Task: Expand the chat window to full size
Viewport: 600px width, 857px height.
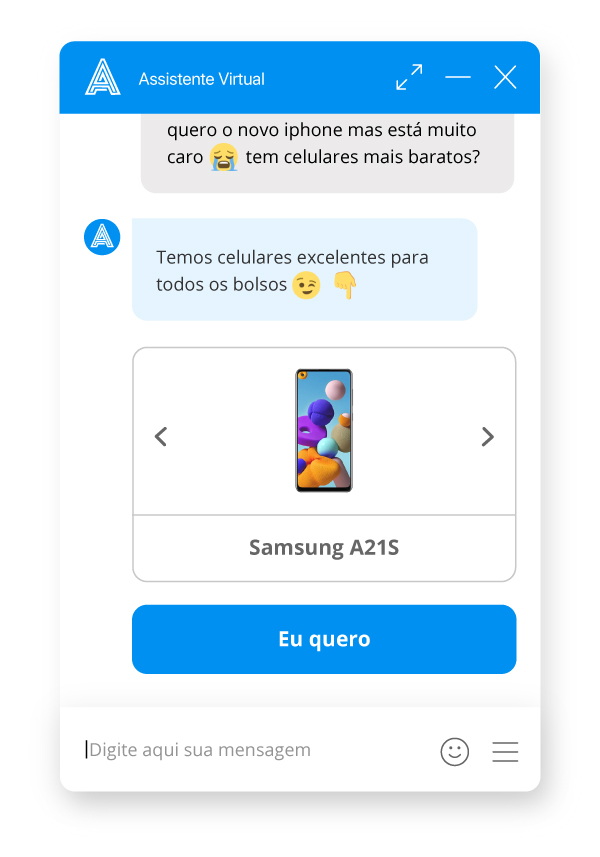Action: [408, 78]
